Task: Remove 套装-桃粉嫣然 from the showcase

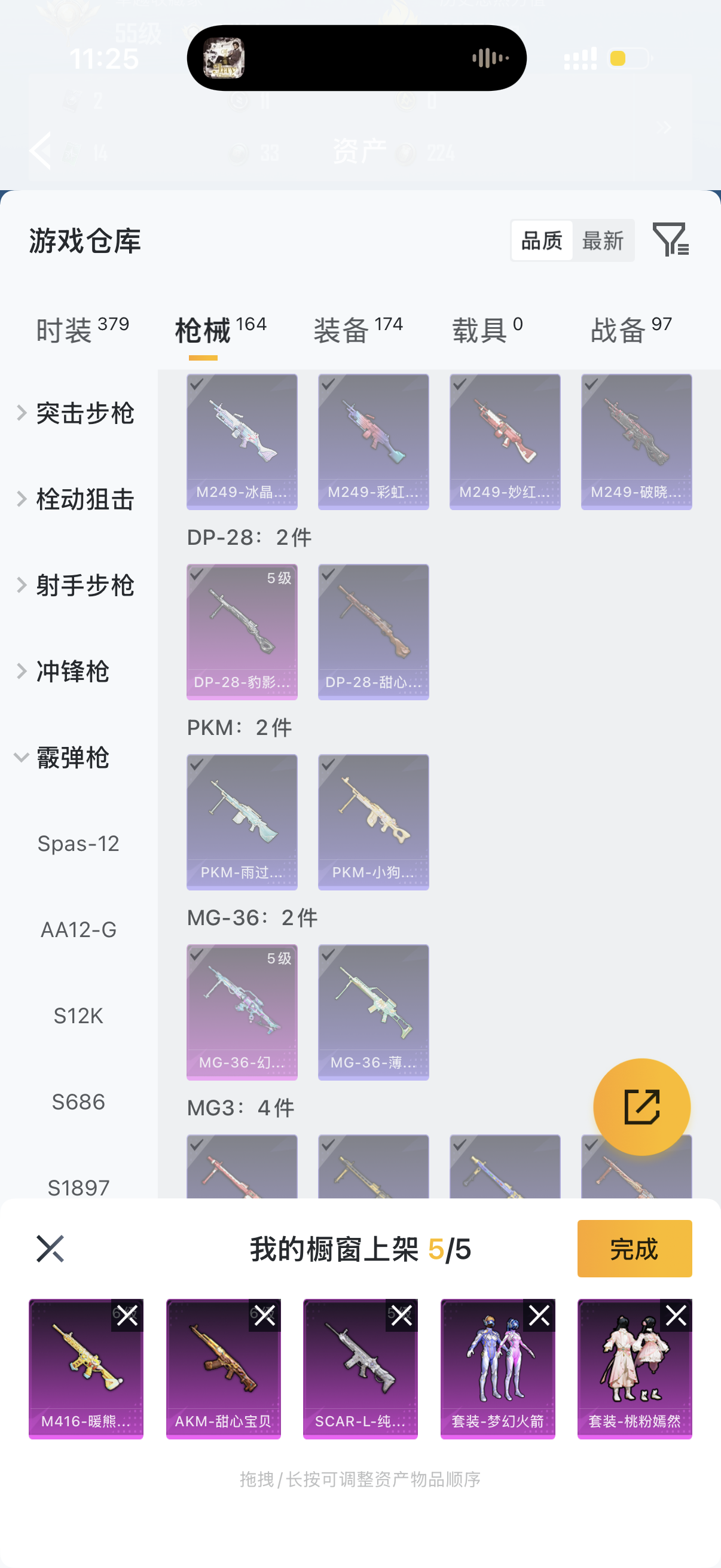Action: [676, 1316]
